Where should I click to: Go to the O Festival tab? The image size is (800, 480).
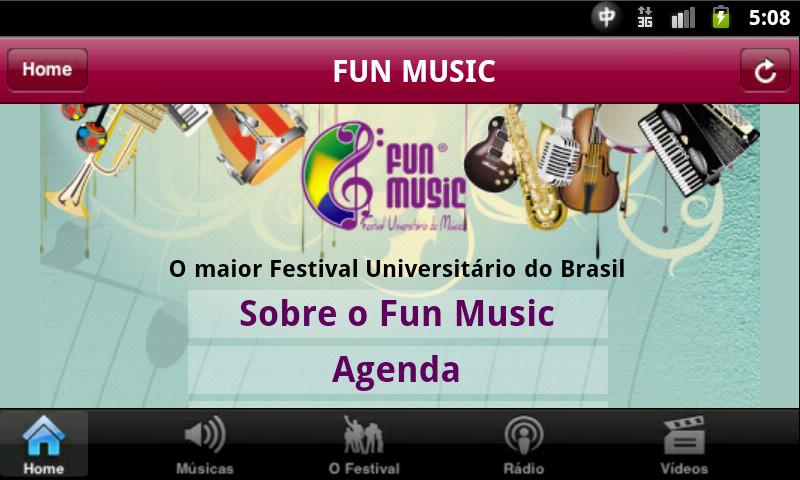(364, 446)
